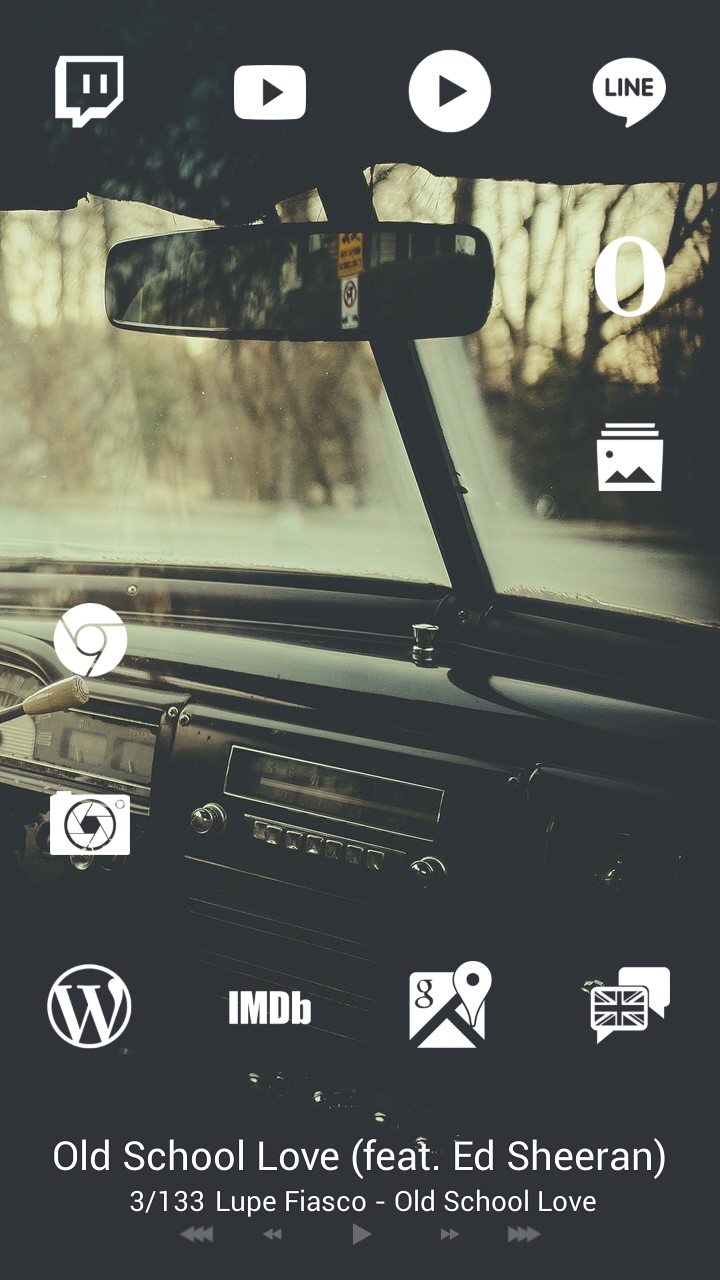This screenshot has width=720, height=1280.
Task: Open Google Maps
Action: point(450,1005)
